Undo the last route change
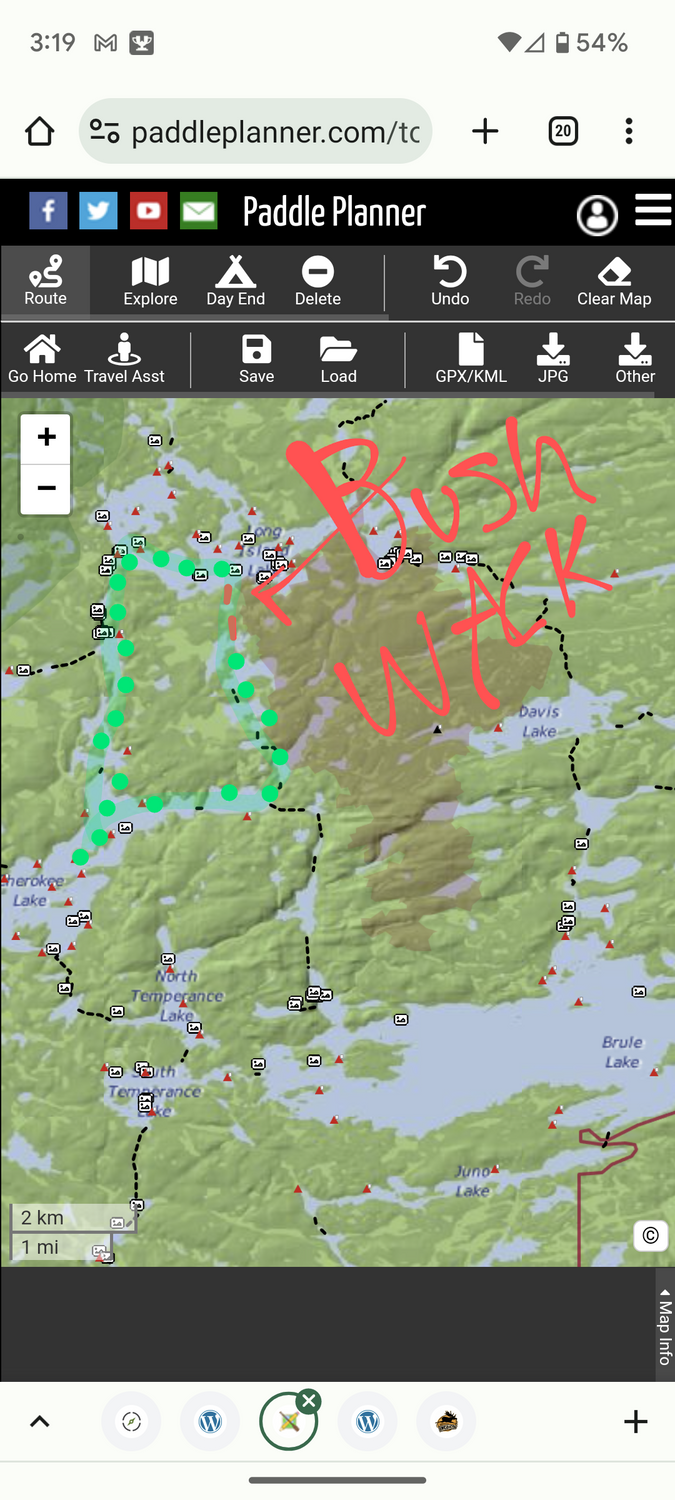The height and width of the screenshot is (1500, 675). (450, 281)
